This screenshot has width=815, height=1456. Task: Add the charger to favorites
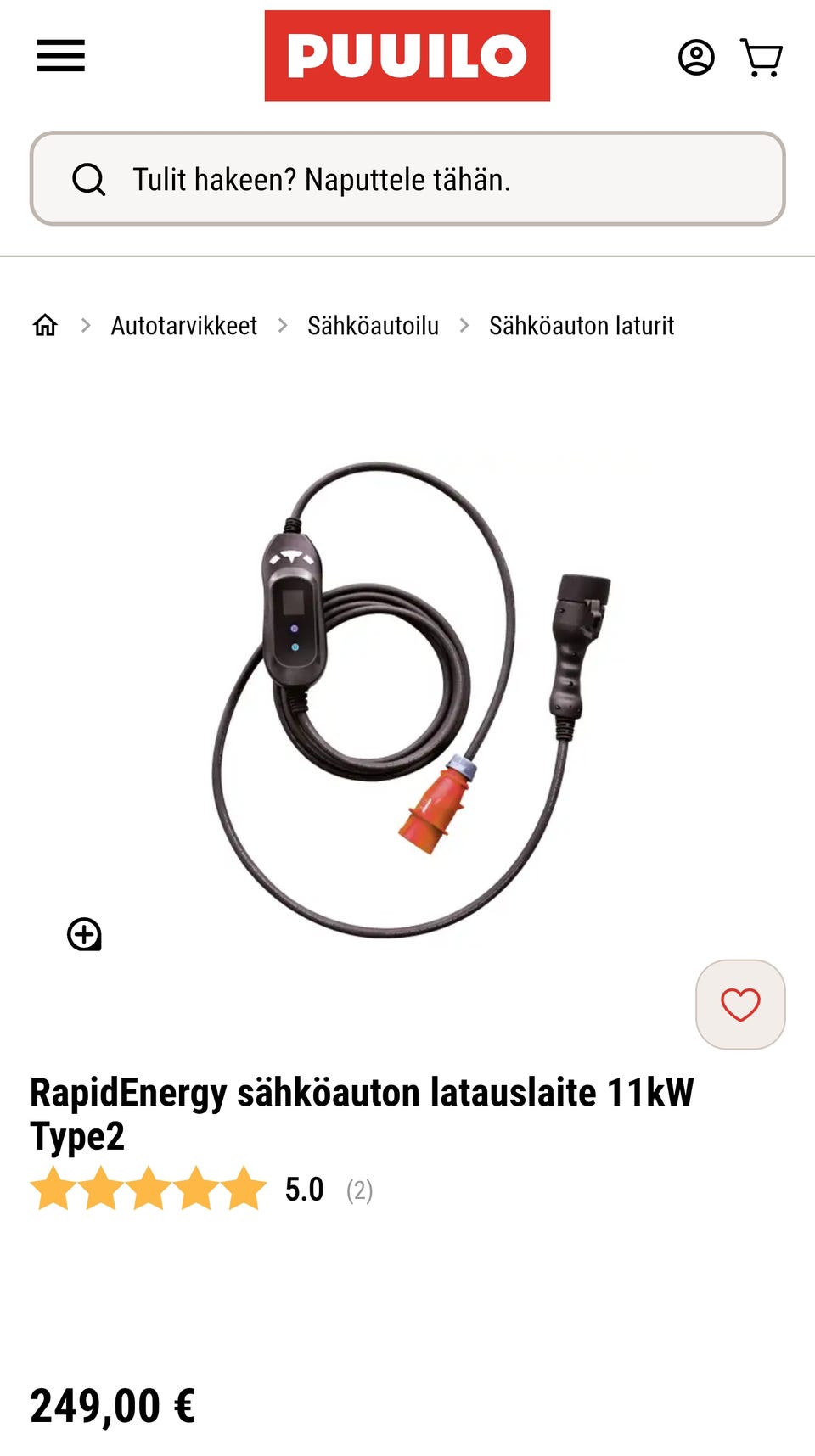[740, 1005]
